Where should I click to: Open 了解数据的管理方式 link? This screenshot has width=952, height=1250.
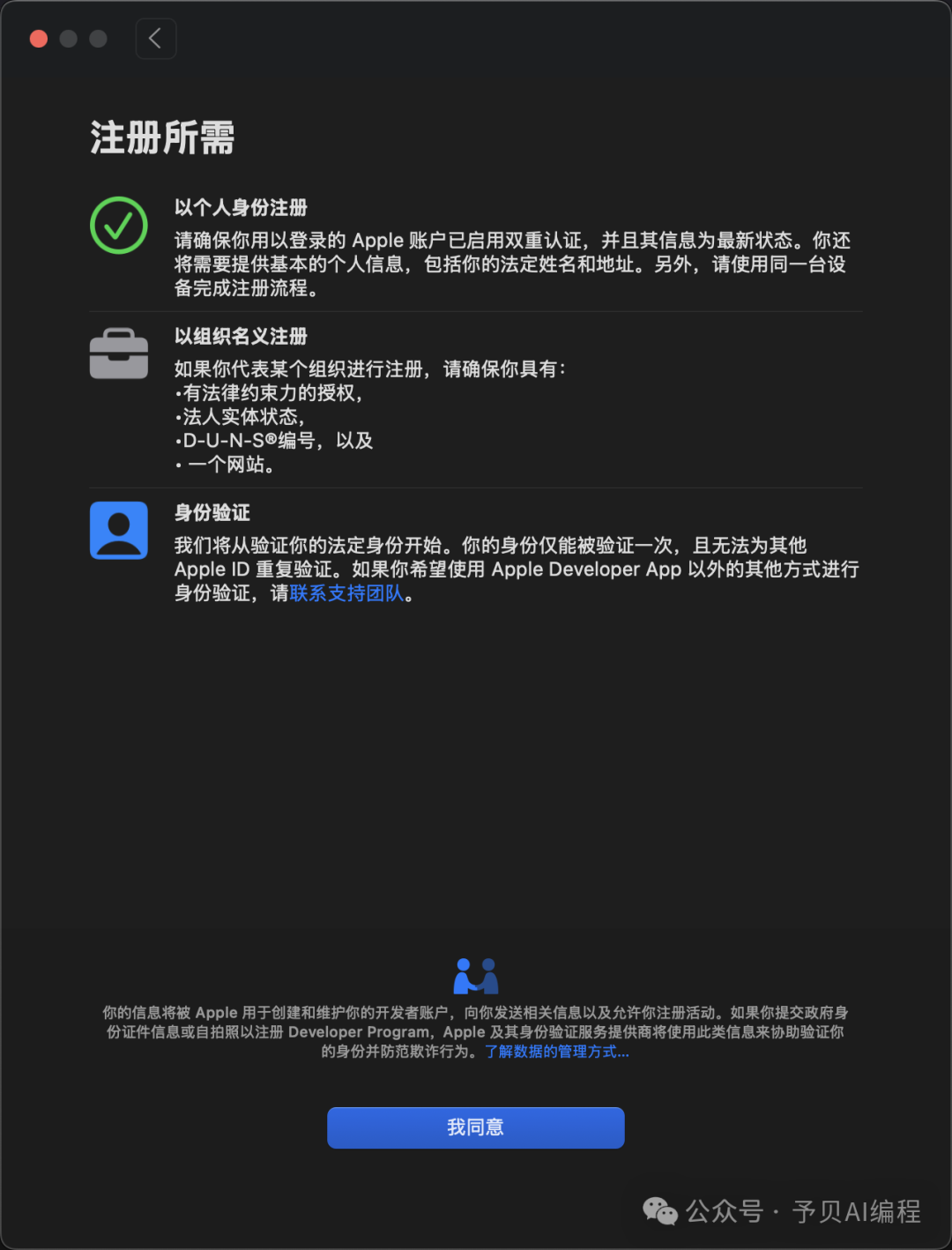556,1052
